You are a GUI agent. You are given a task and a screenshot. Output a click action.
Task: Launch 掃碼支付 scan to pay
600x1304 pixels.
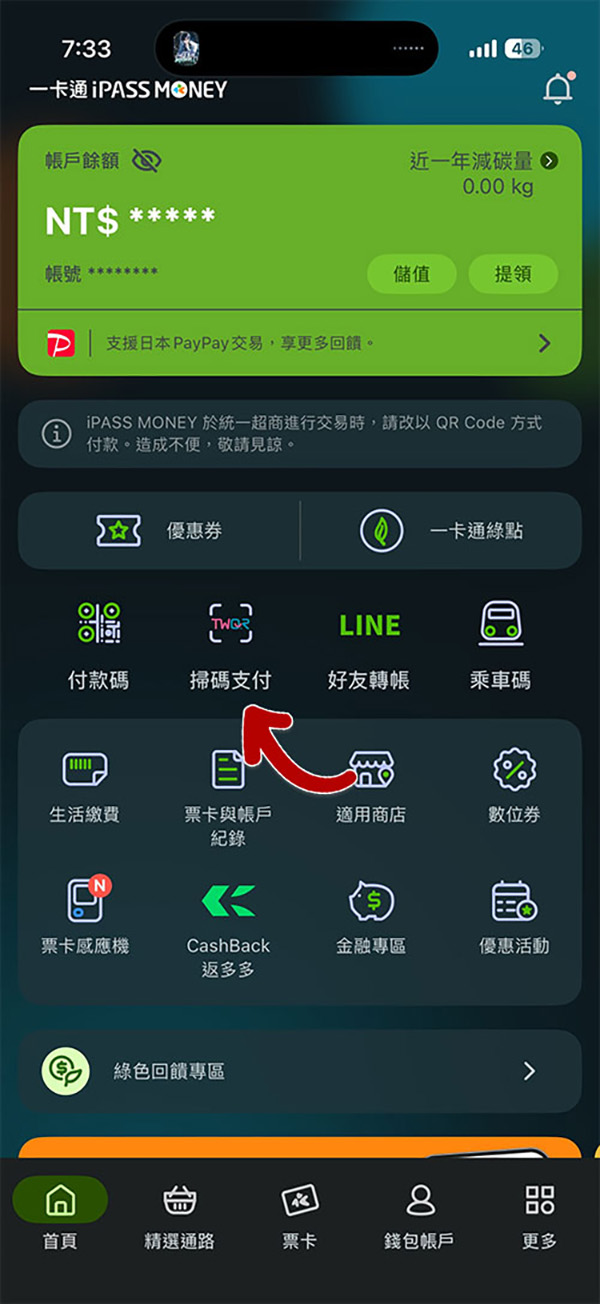230,646
